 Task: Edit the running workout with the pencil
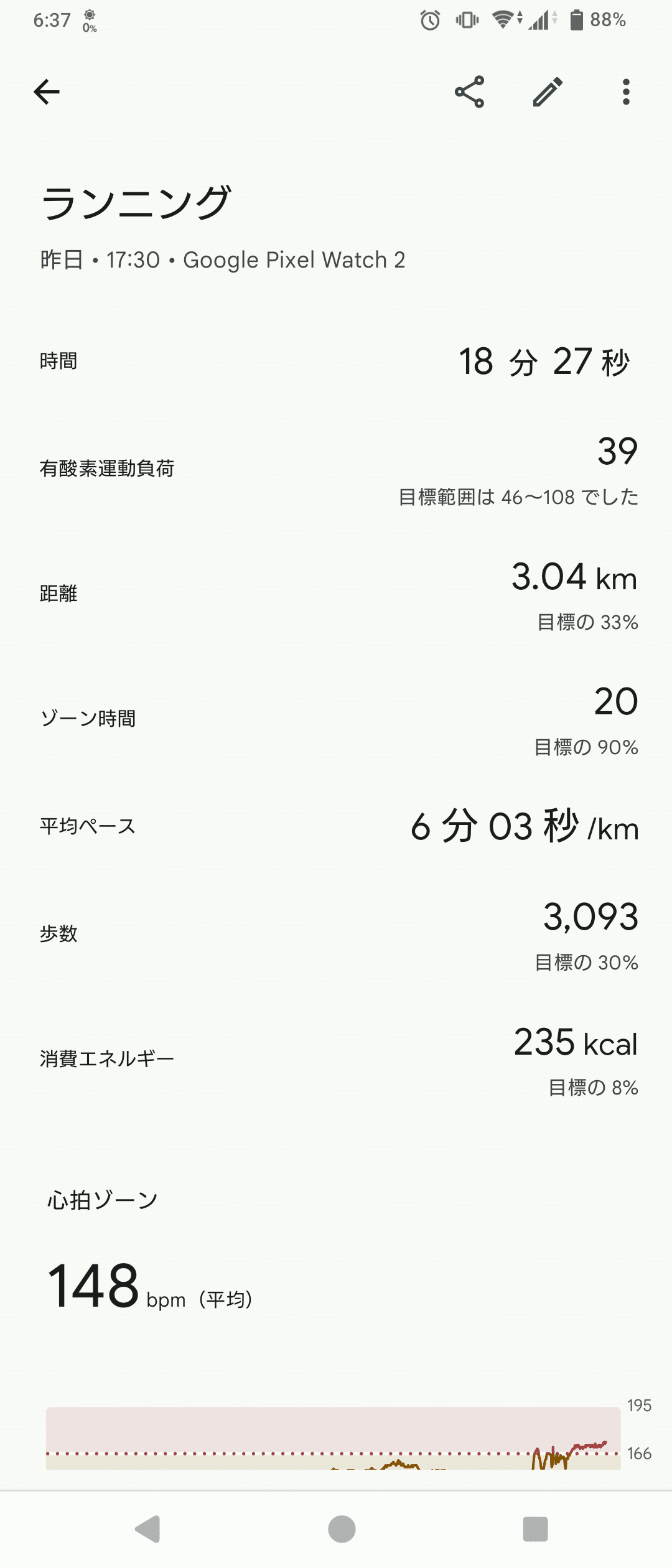click(x=548, y=92)
